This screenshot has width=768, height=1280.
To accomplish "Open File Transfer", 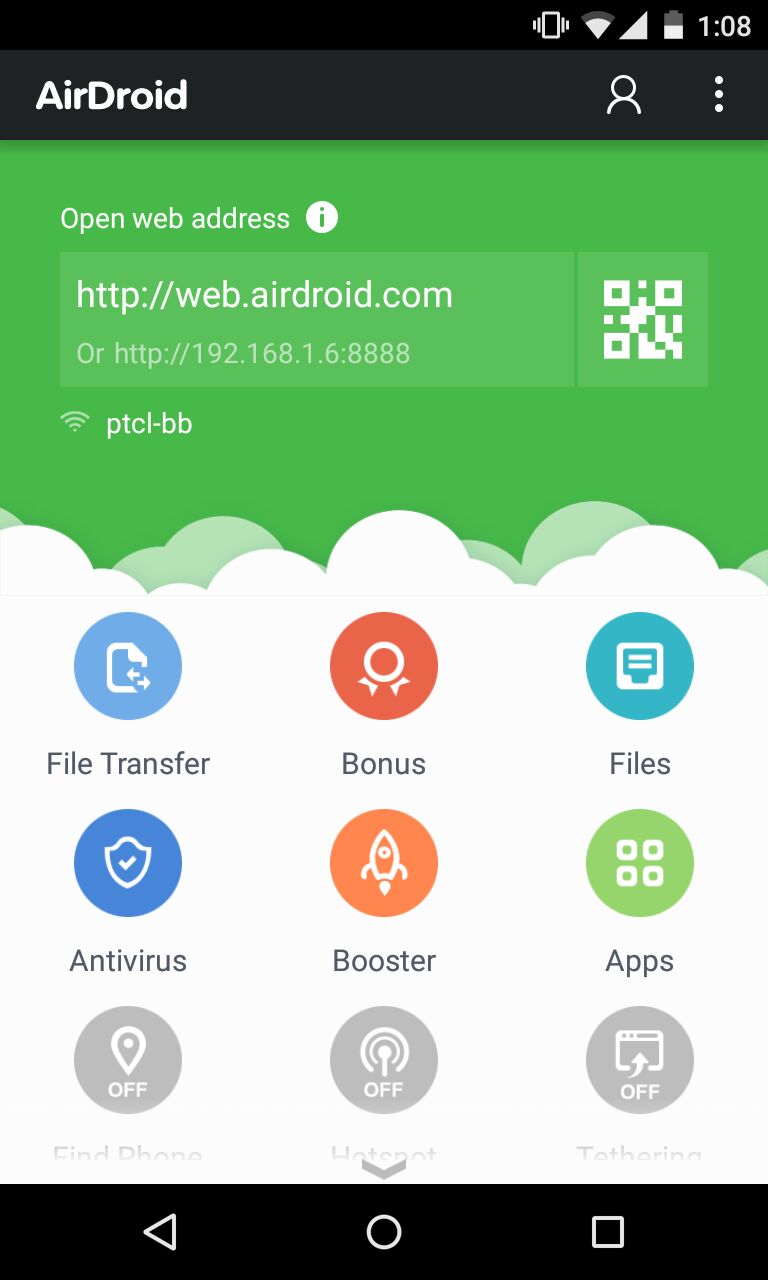I will point(128,666).
